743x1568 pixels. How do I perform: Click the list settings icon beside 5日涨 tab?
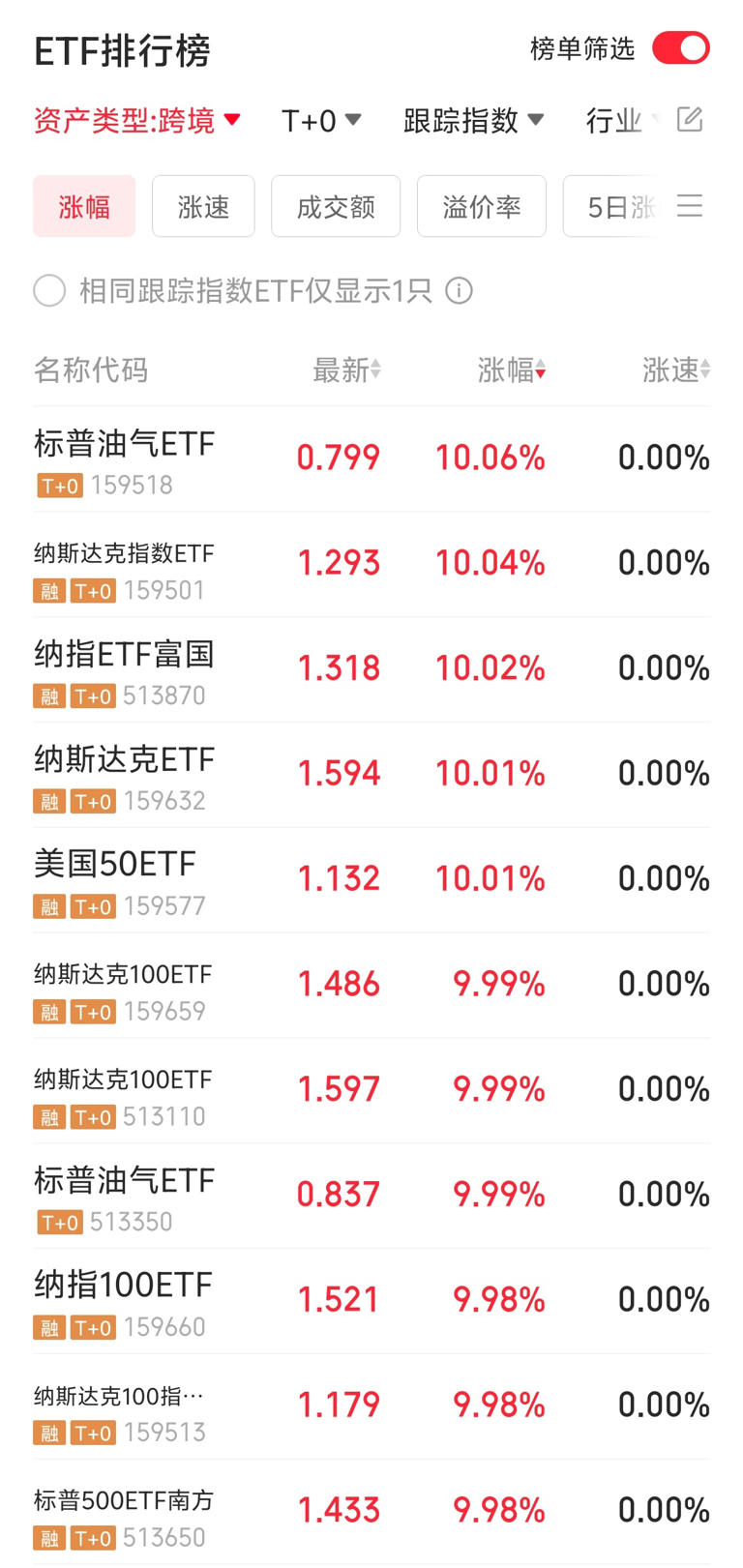[690, 205]
